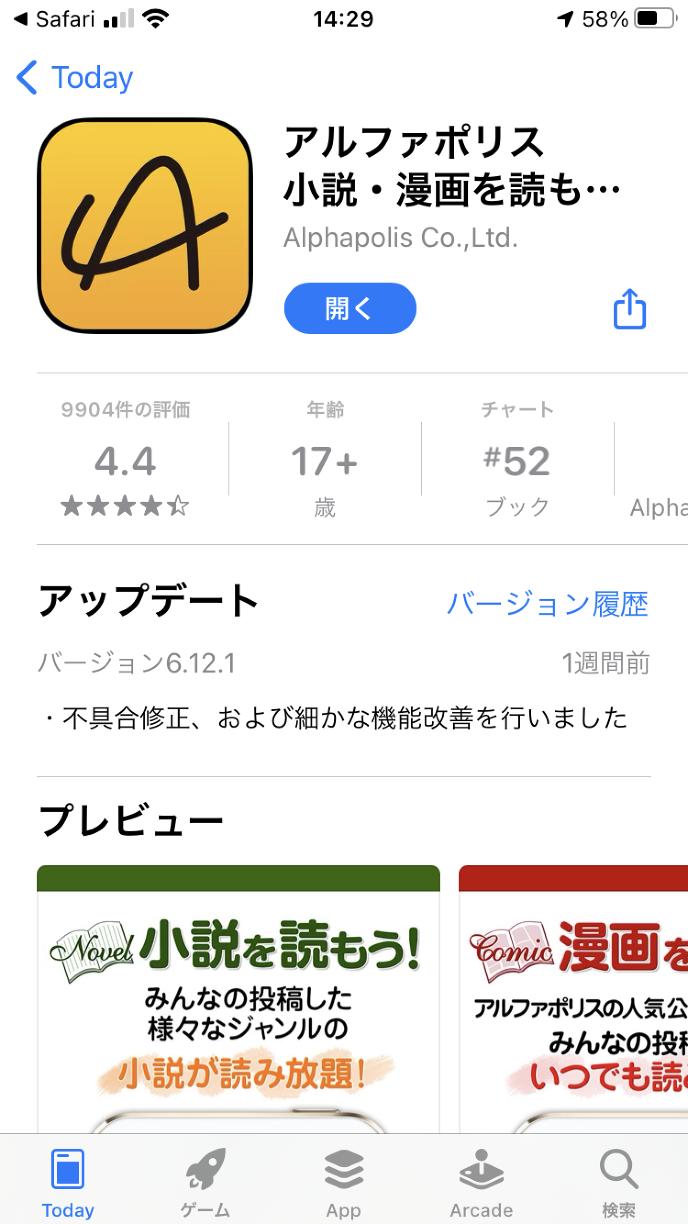Tap the 開く button to open Alphapolis

tap(350, 308)
